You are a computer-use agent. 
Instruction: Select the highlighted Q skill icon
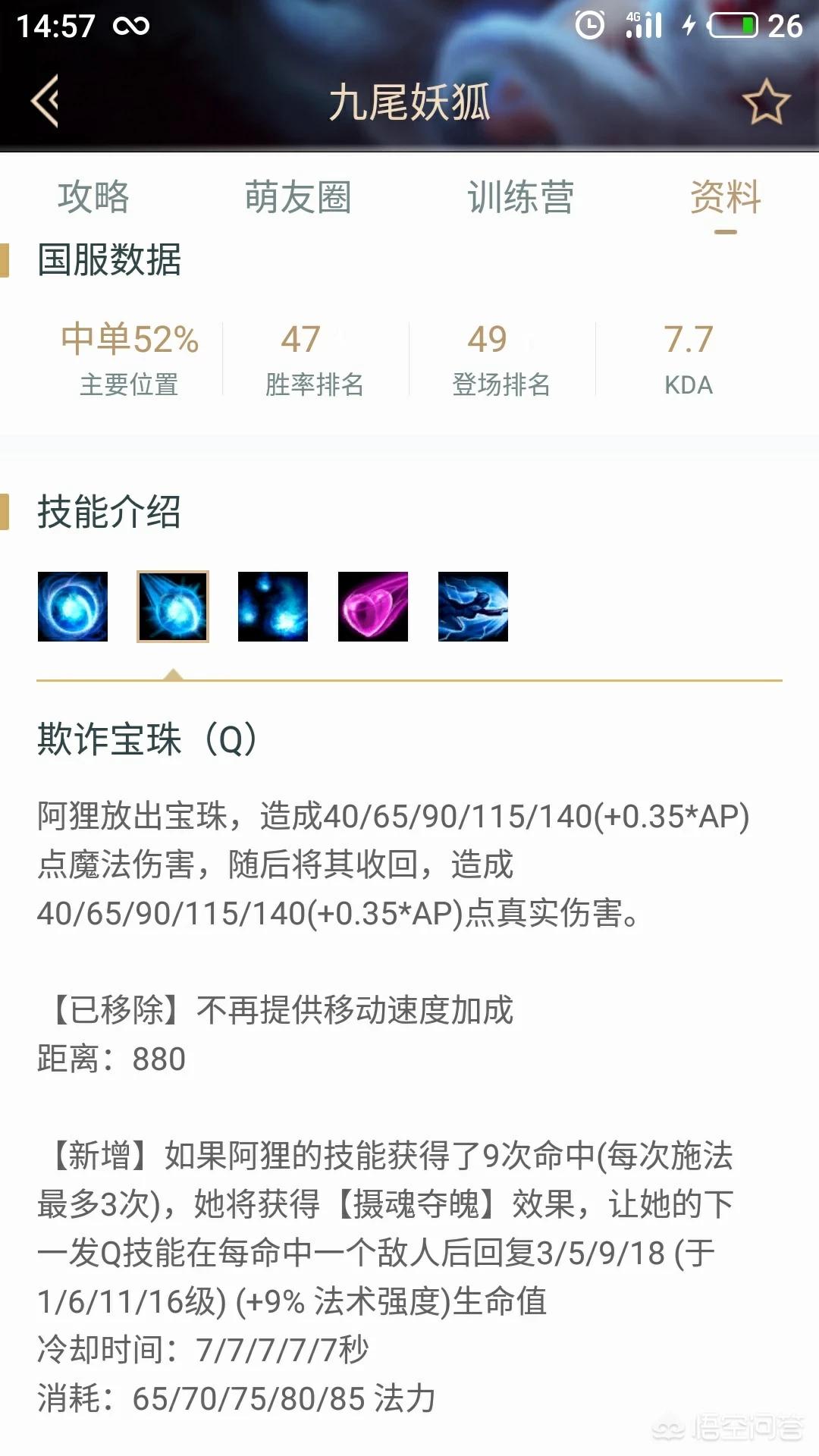173,607
